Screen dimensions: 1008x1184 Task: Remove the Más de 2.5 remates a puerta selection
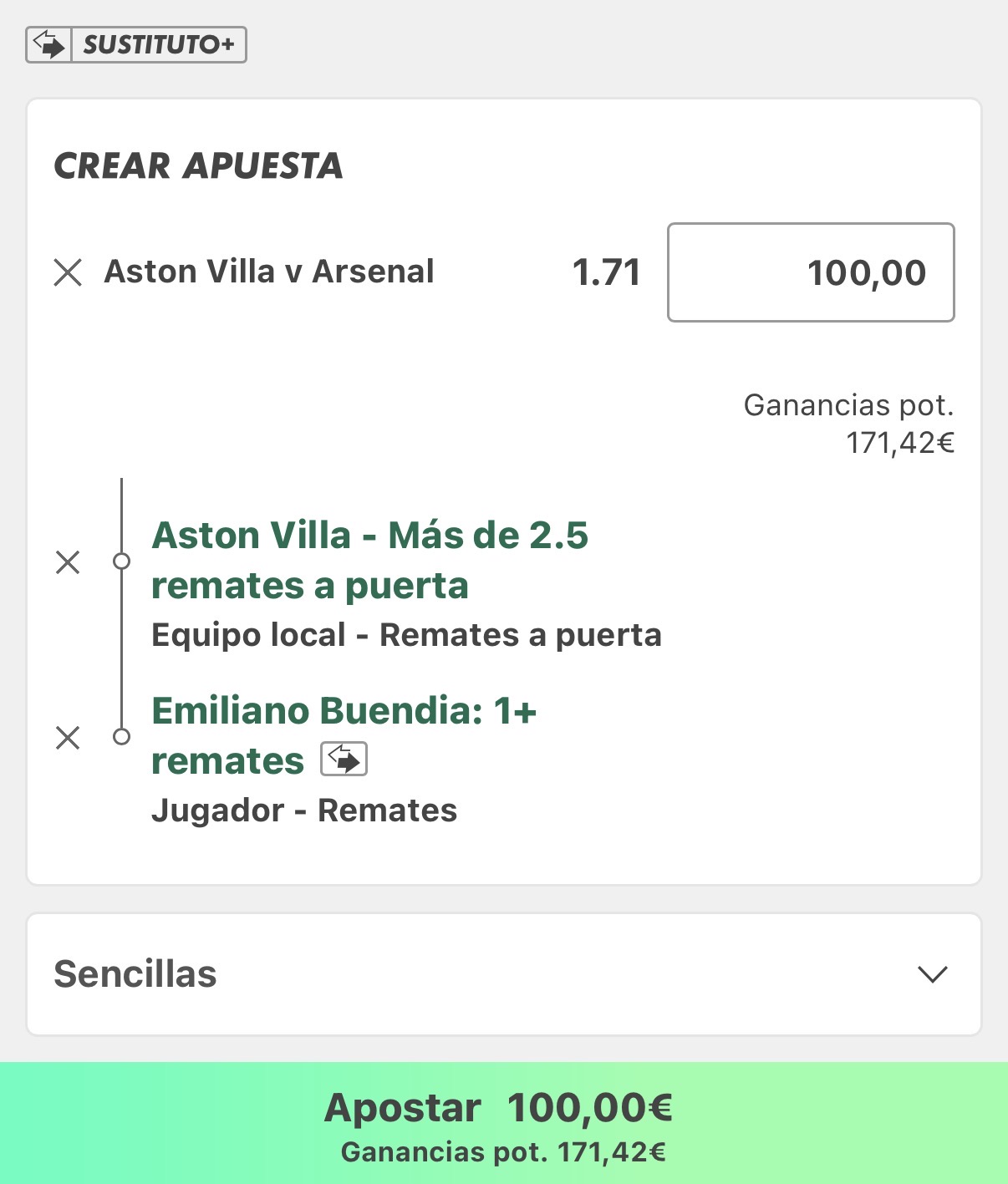(x=68, y=562)
